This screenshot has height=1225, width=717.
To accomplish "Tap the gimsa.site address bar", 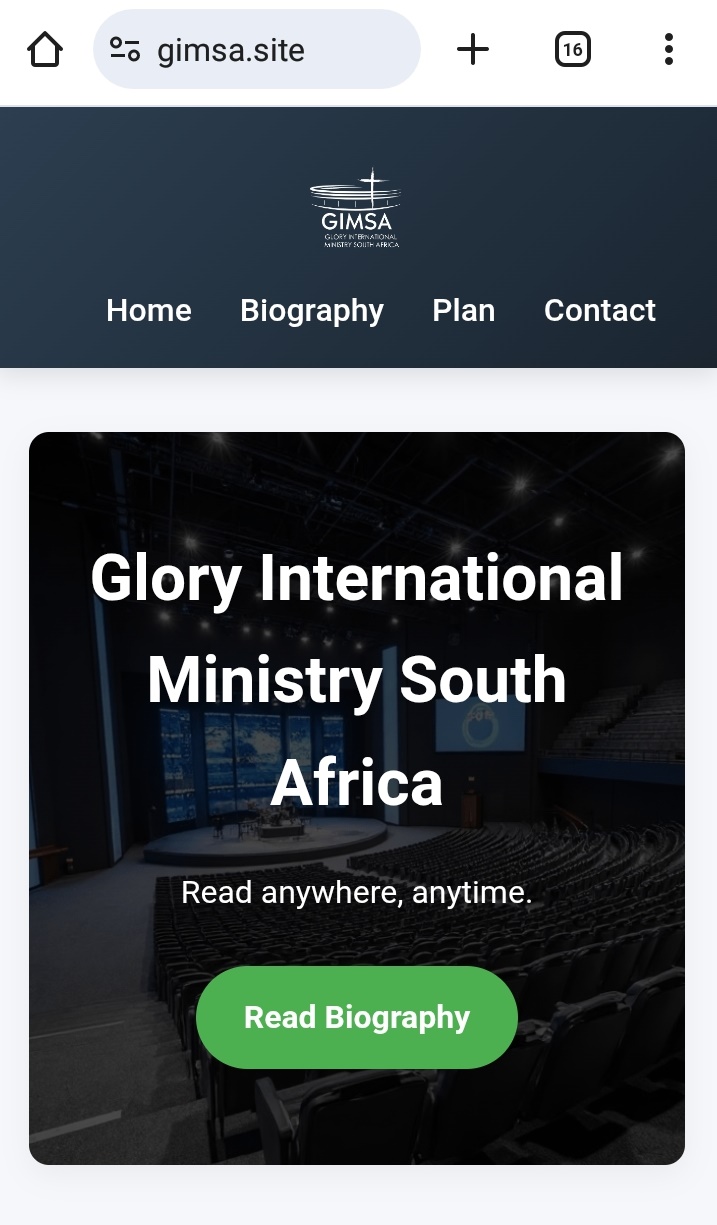I will point(256,50).
